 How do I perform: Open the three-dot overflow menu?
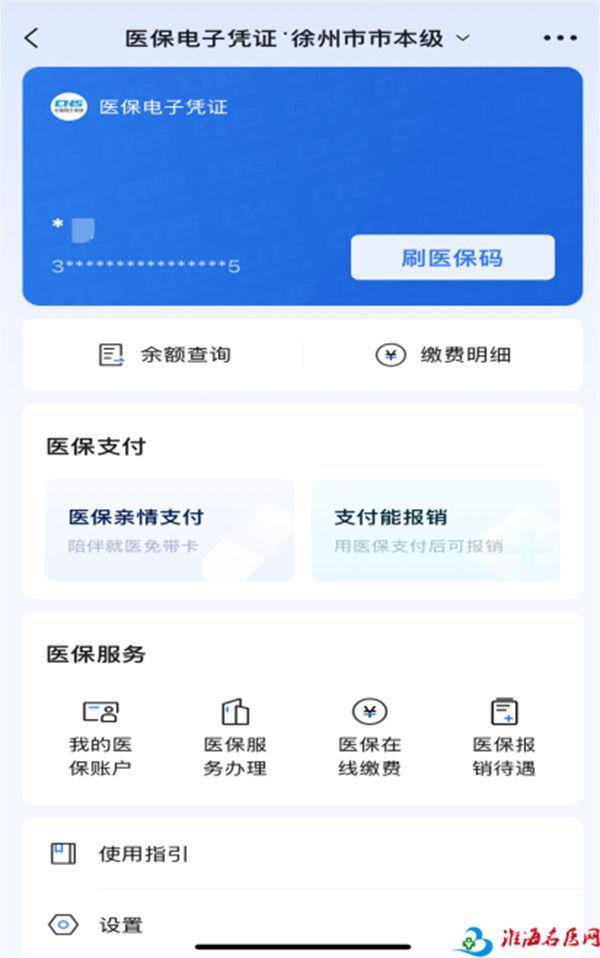pyautogui.click(x=560, y=38)
